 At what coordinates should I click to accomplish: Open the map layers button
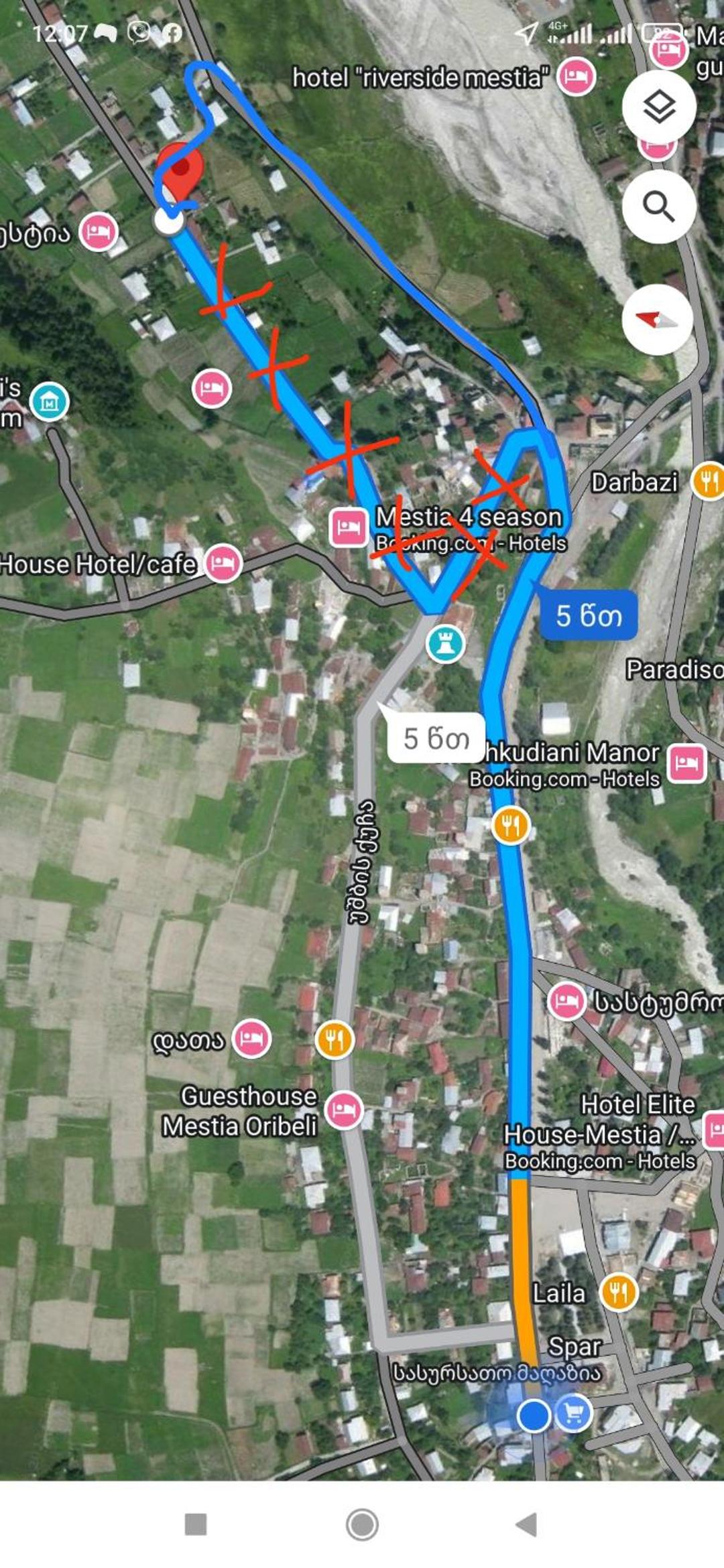tap(659, 107)
